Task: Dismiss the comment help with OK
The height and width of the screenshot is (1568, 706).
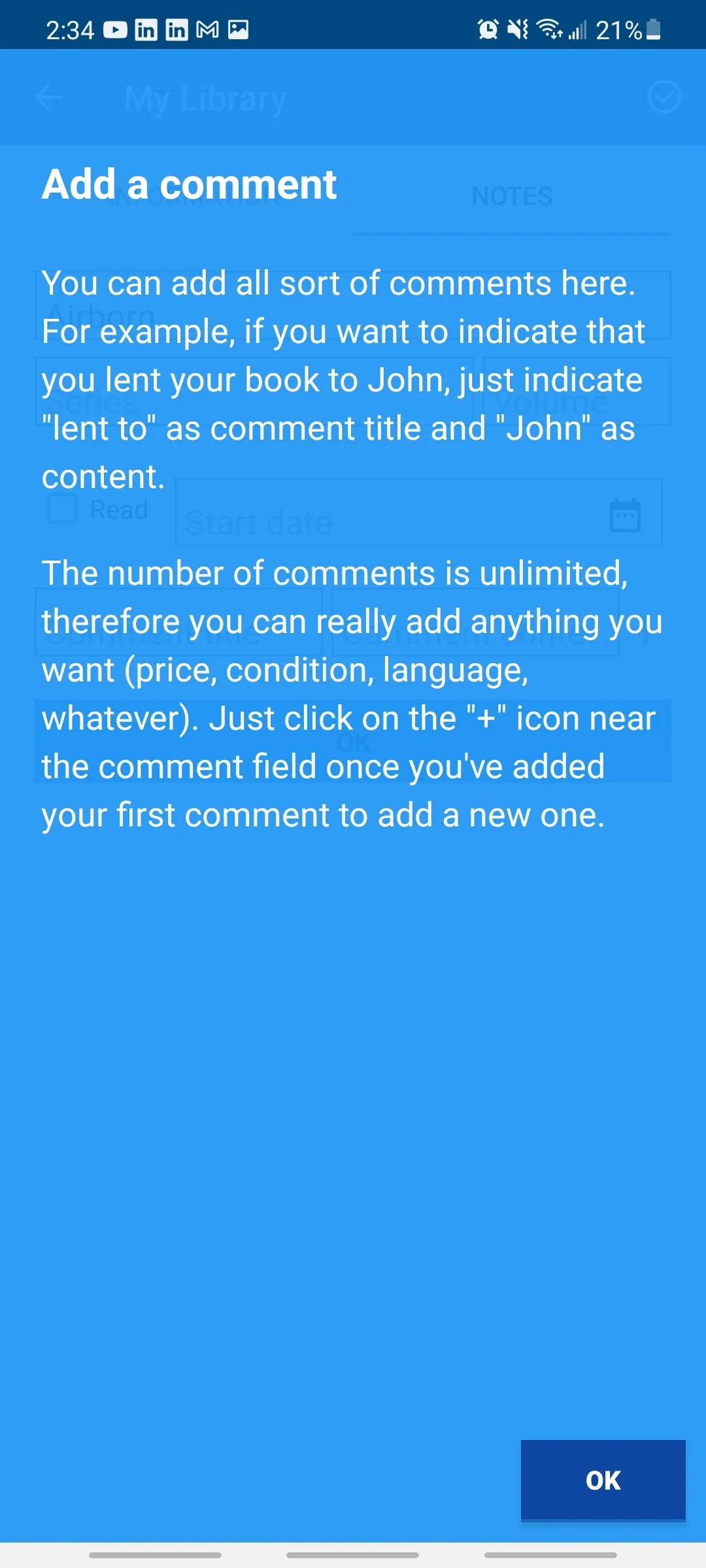Action: click(603, 1480)
